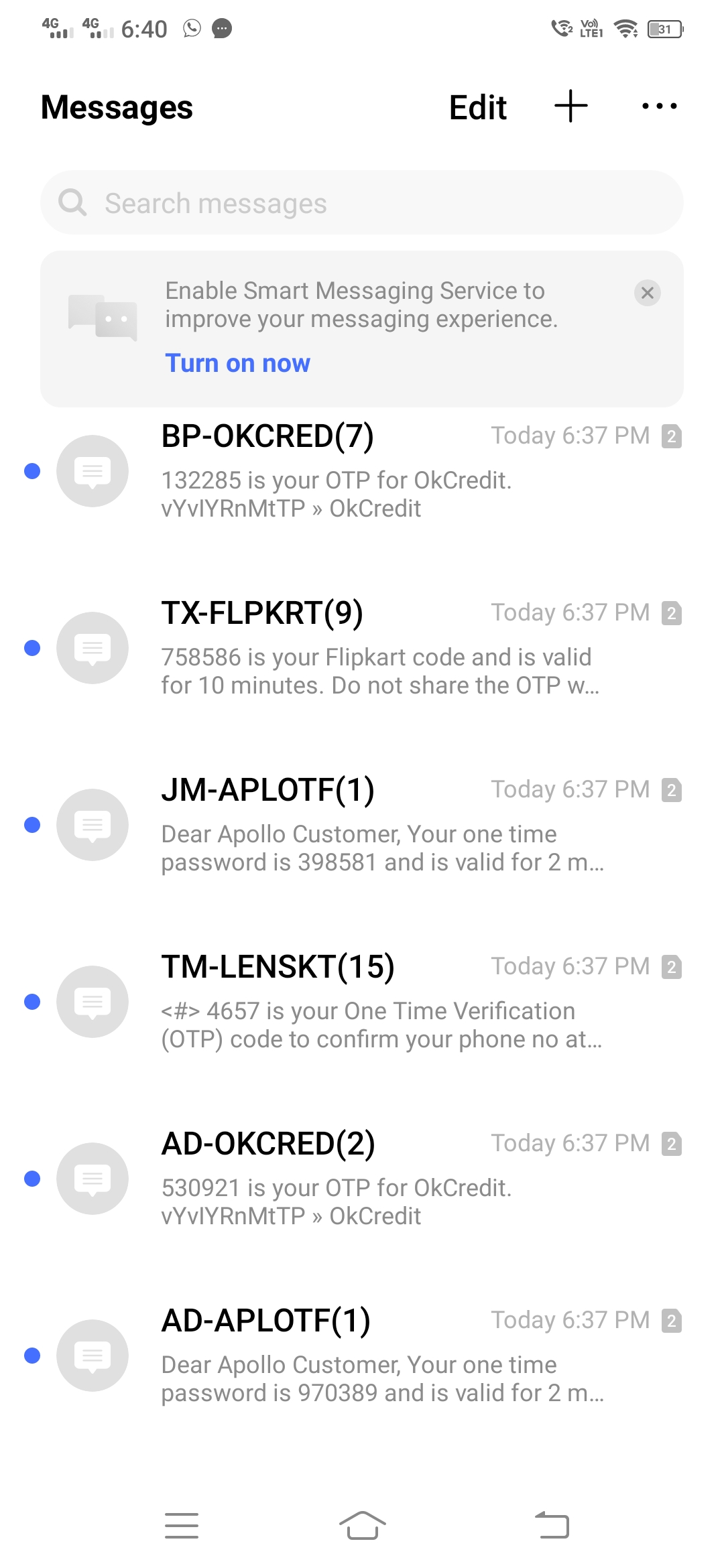Open the TX-FLPKRT message thread
The width and height of the screenshot is (724, 1568).
click(375, 648)
